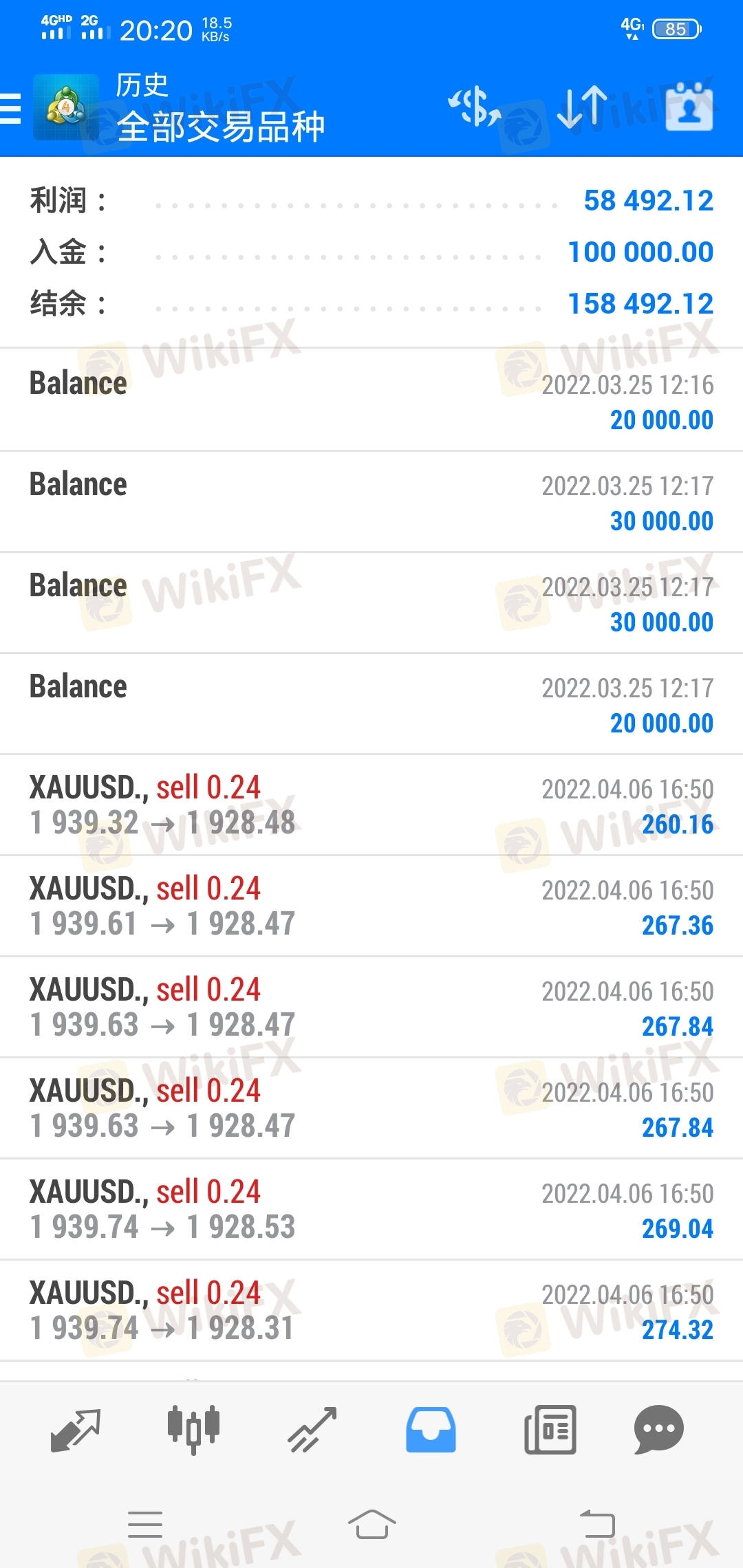
Task: Tap the system back button
Action: 597,1524
